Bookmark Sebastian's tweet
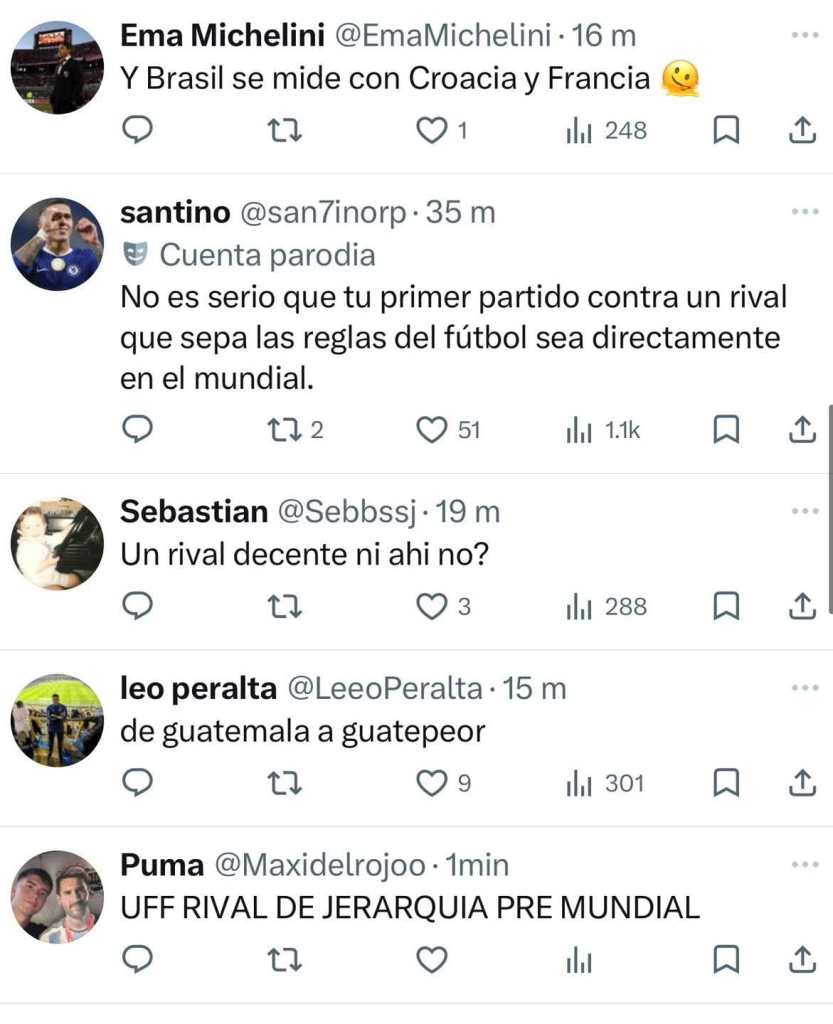 pos(725,606)
